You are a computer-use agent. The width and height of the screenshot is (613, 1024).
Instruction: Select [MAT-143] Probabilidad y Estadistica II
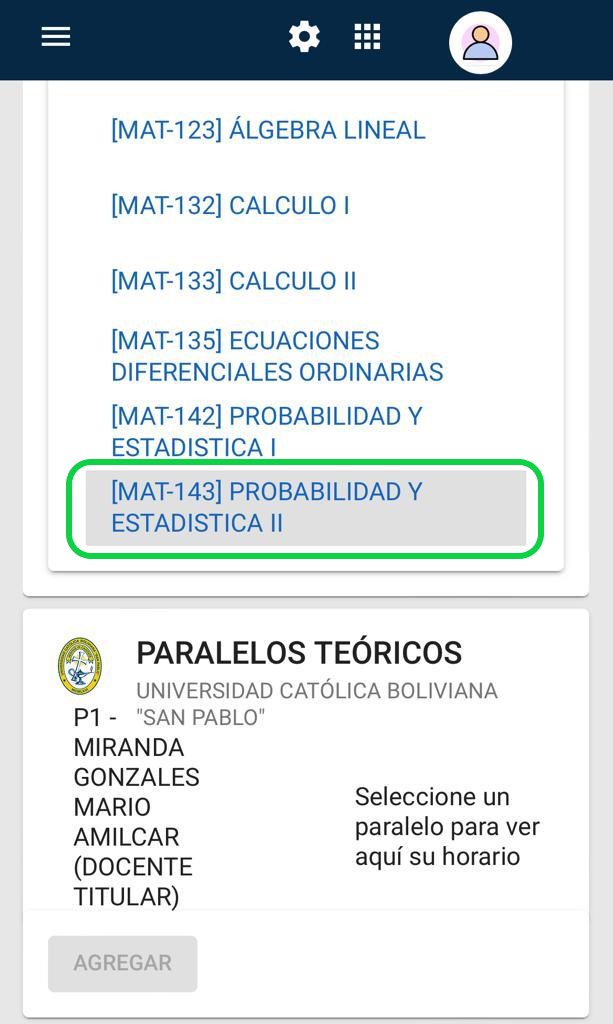click(x=266, y=507)
